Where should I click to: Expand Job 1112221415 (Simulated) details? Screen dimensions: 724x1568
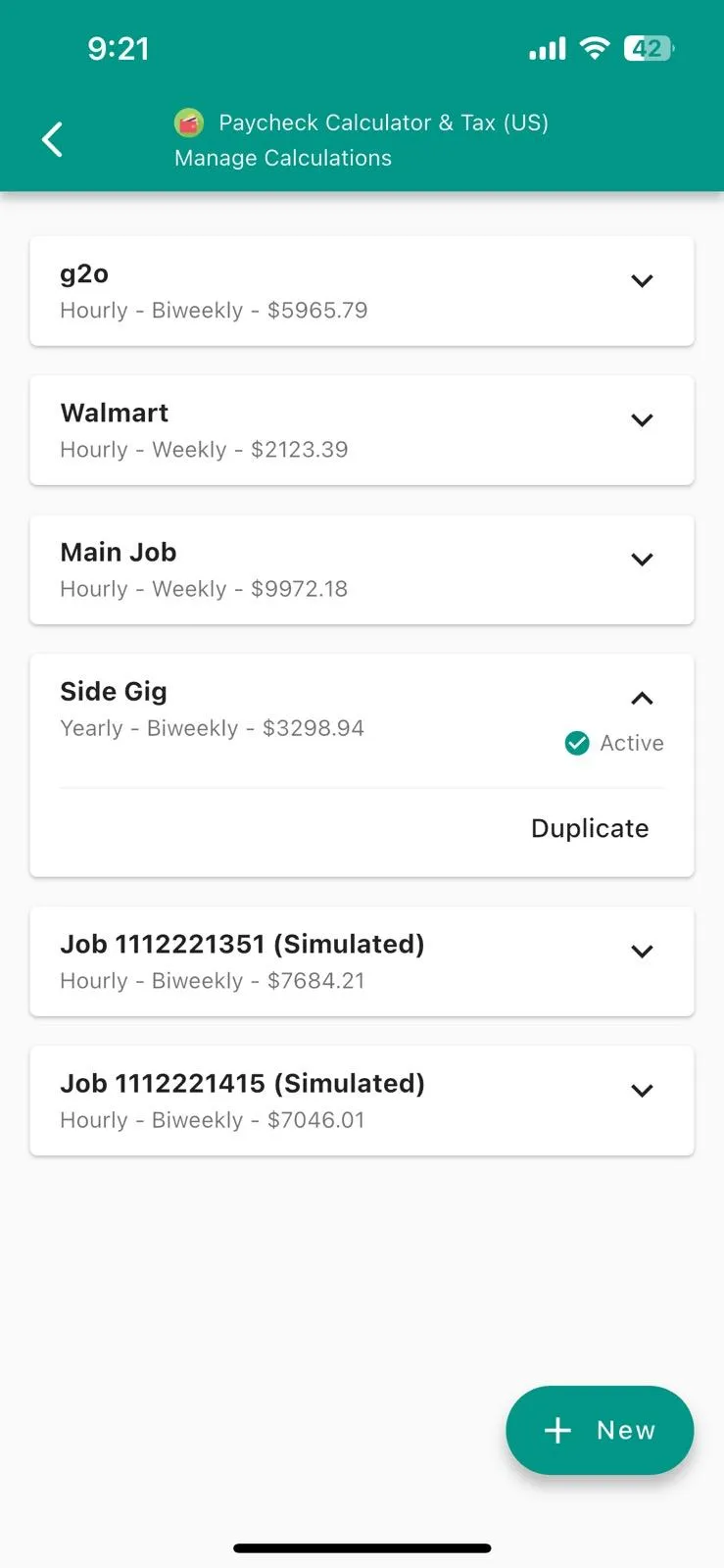642,1090
